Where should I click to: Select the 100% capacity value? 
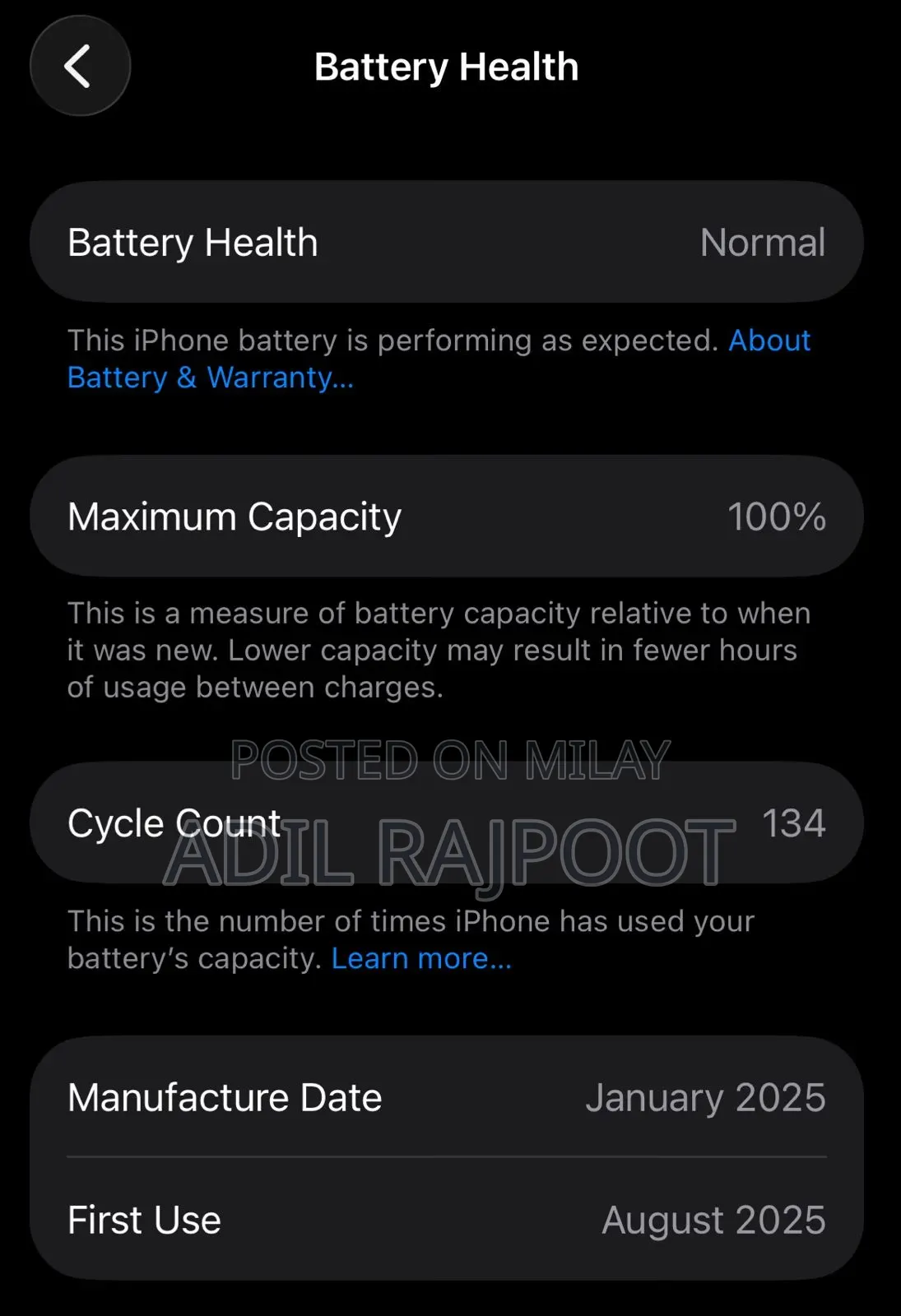[x=777, y=517]
